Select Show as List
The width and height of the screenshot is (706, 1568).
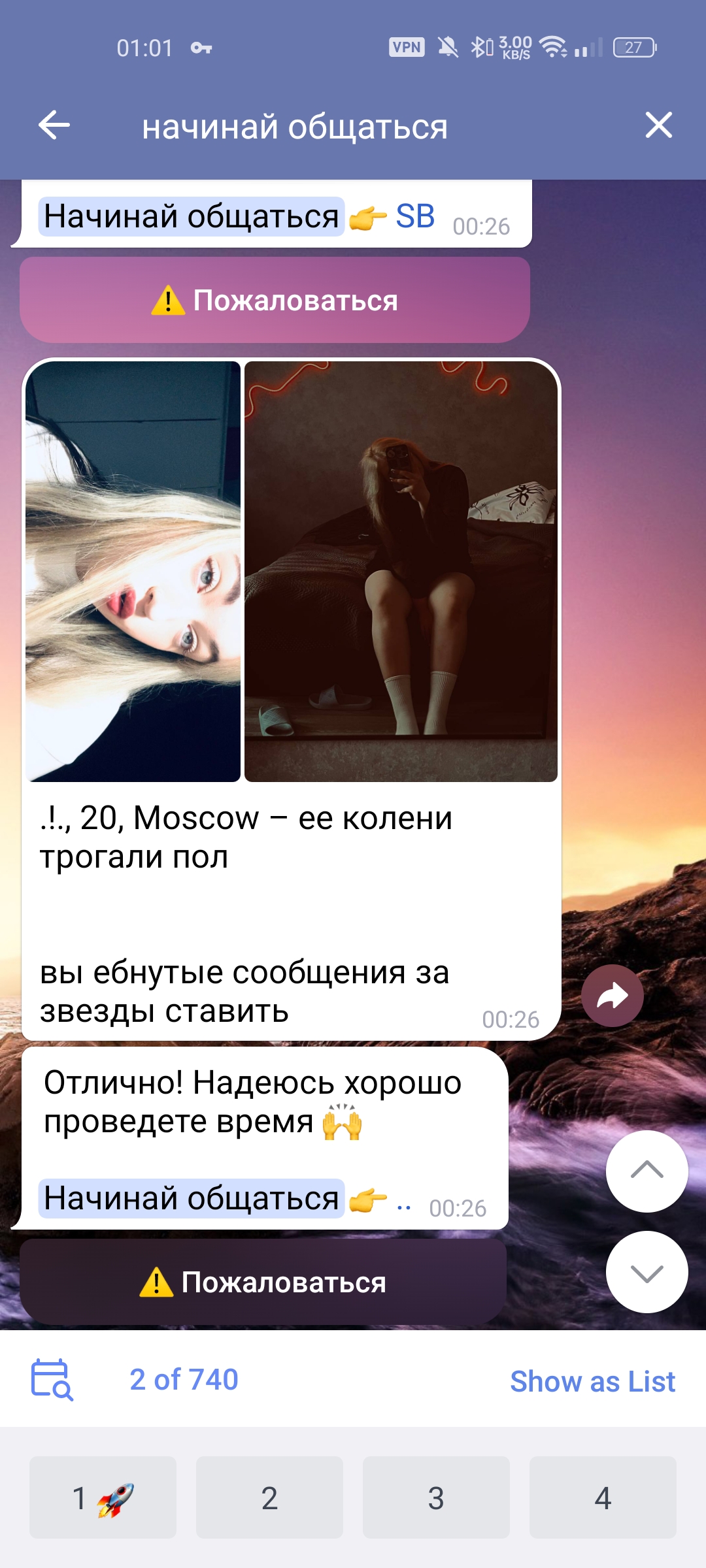pyautogui.click(x=592, y=1381)
